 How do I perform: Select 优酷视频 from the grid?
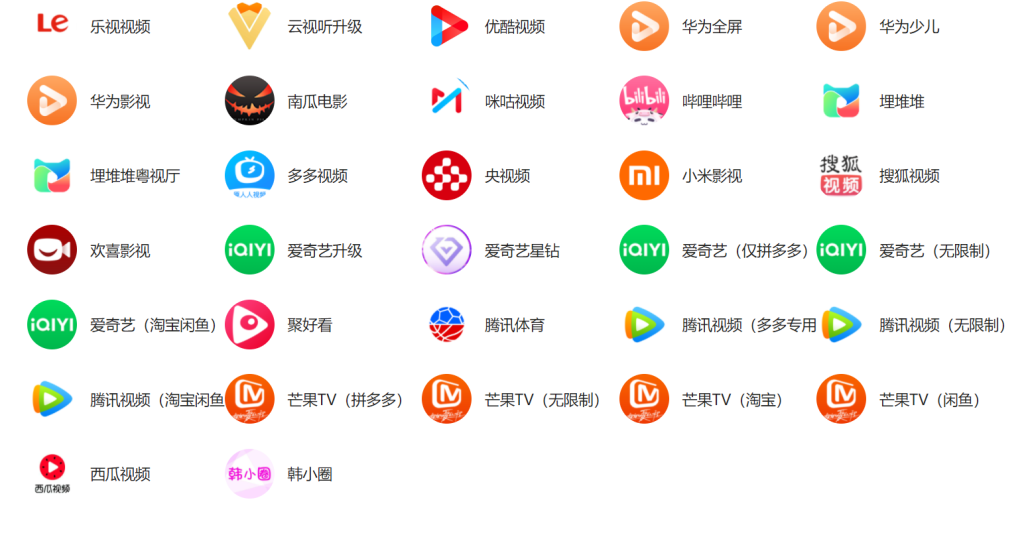[514, 27]
